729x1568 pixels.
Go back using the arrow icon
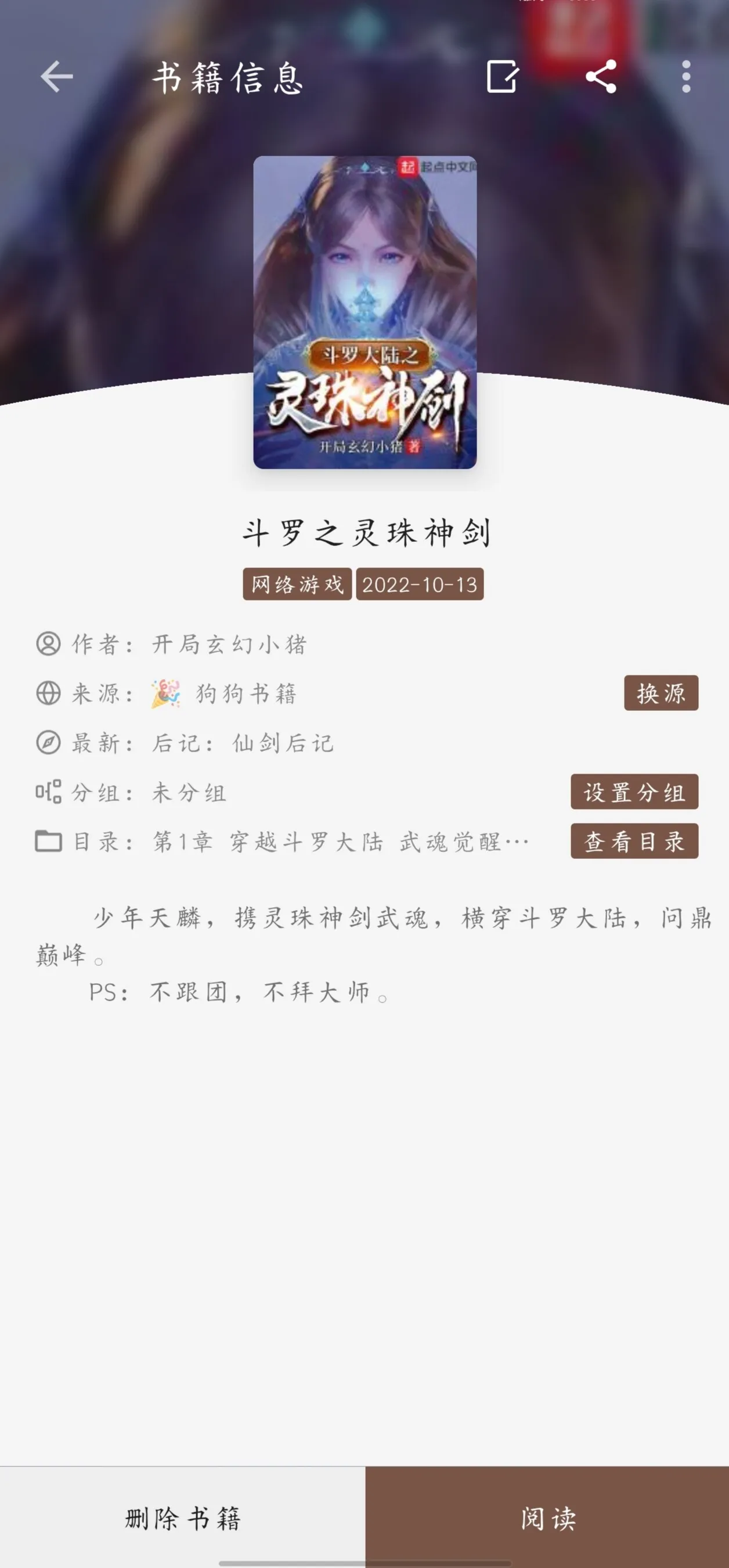(57, 77)
